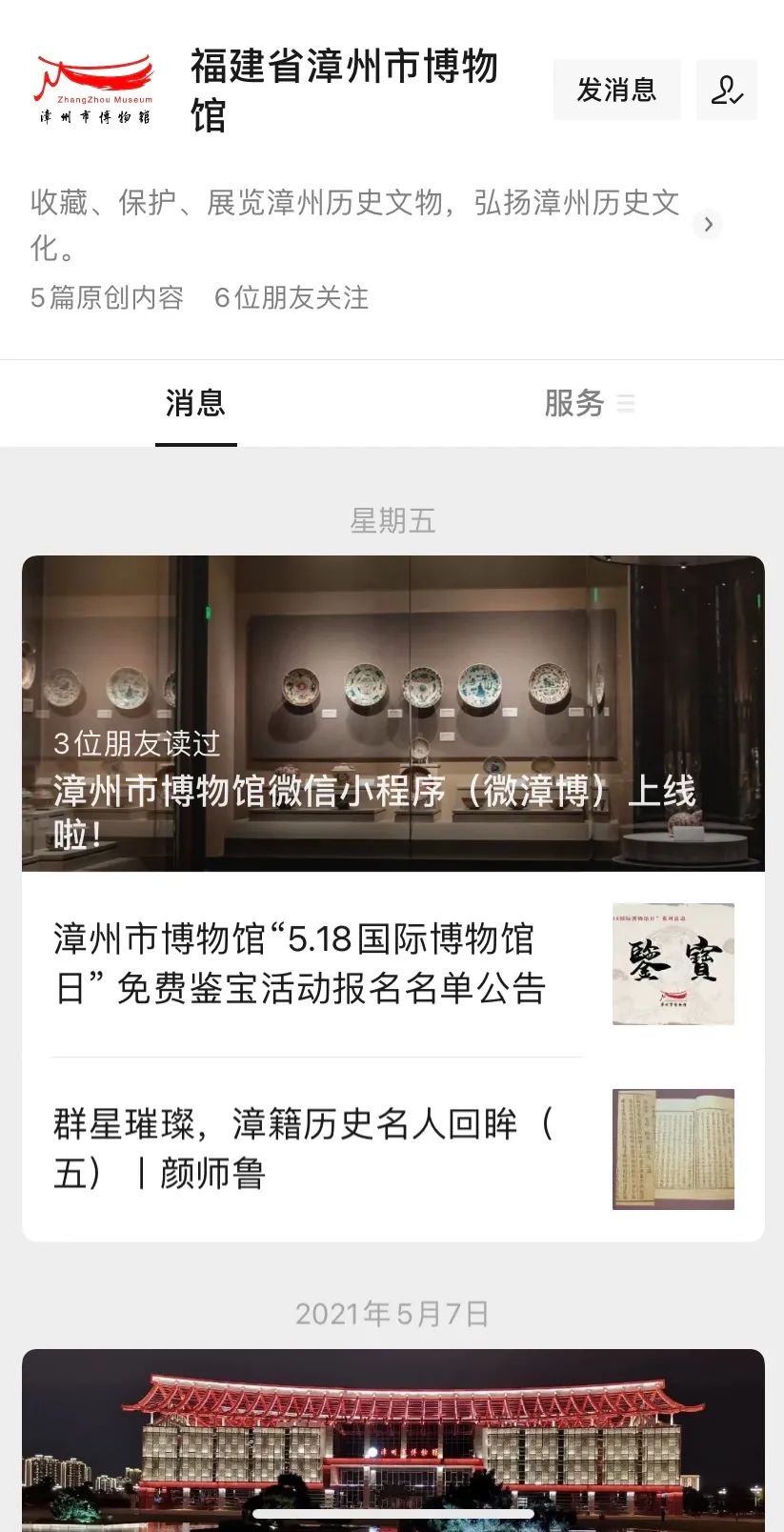Open article 漳州市博物馆微信小程序上线啦

click(392, 715)
